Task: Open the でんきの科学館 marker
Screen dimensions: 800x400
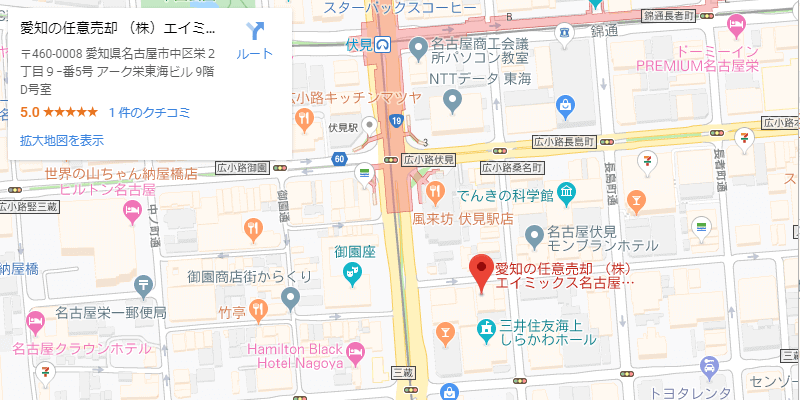Action: [x=567, y=191]
